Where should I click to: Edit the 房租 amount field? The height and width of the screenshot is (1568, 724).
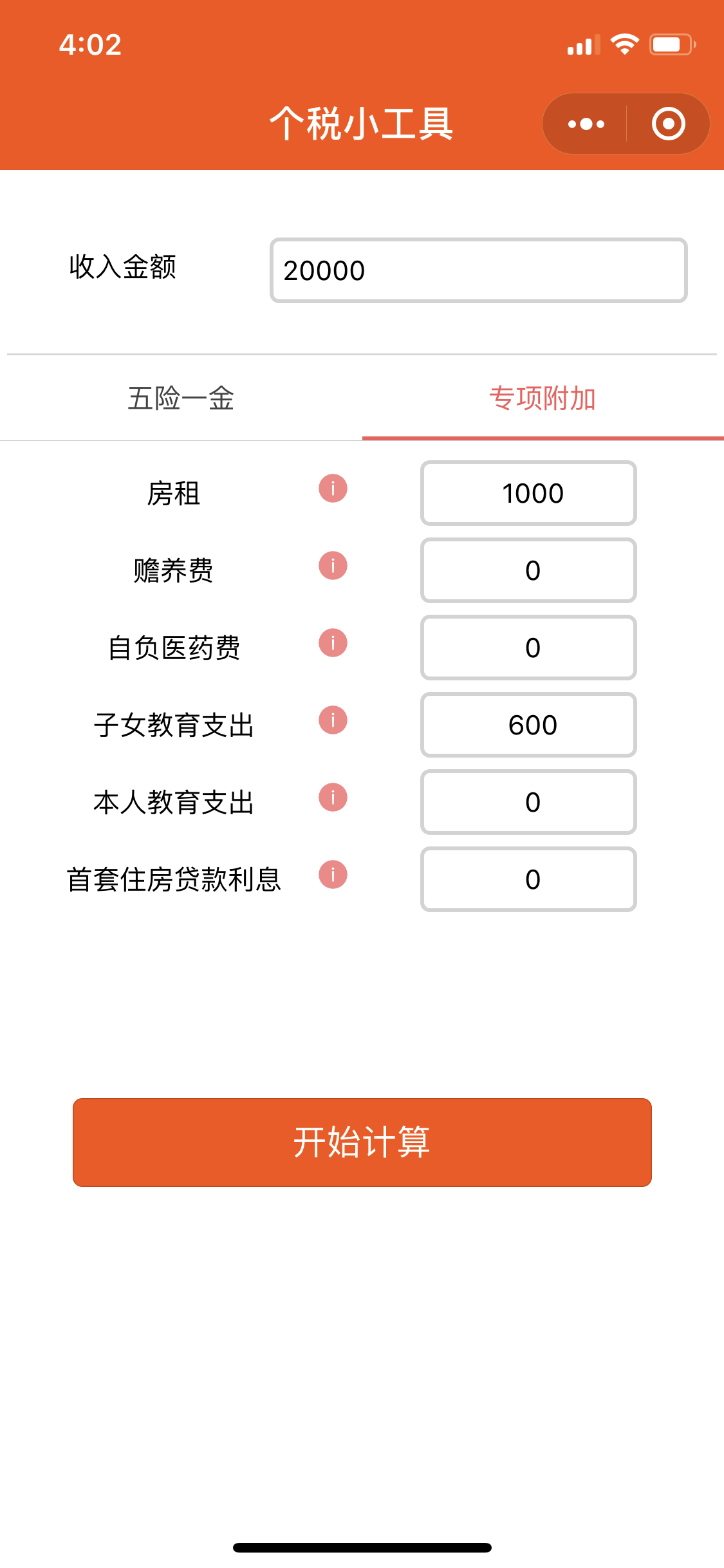point(528,493)
